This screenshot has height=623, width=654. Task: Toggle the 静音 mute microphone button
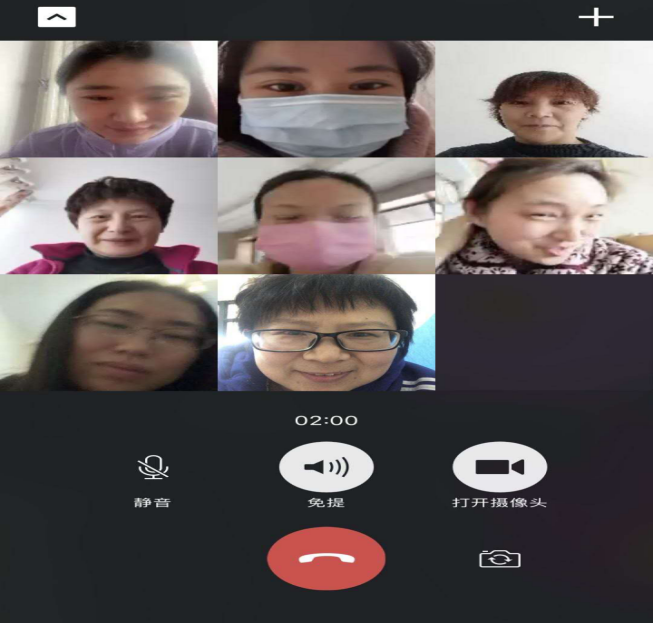tap(153, 467)
